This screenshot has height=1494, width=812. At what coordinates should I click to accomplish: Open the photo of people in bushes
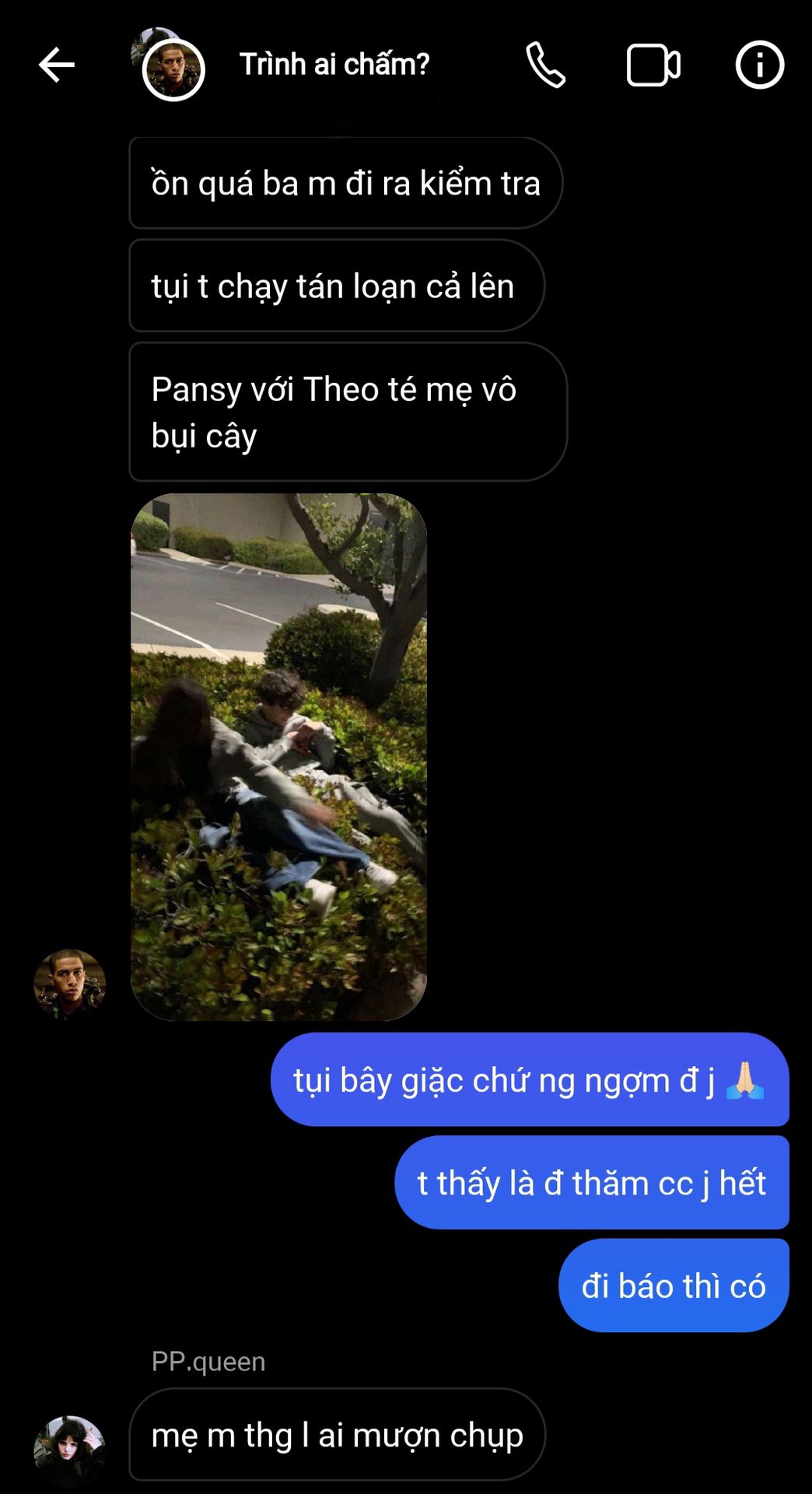tap(278, 756)
